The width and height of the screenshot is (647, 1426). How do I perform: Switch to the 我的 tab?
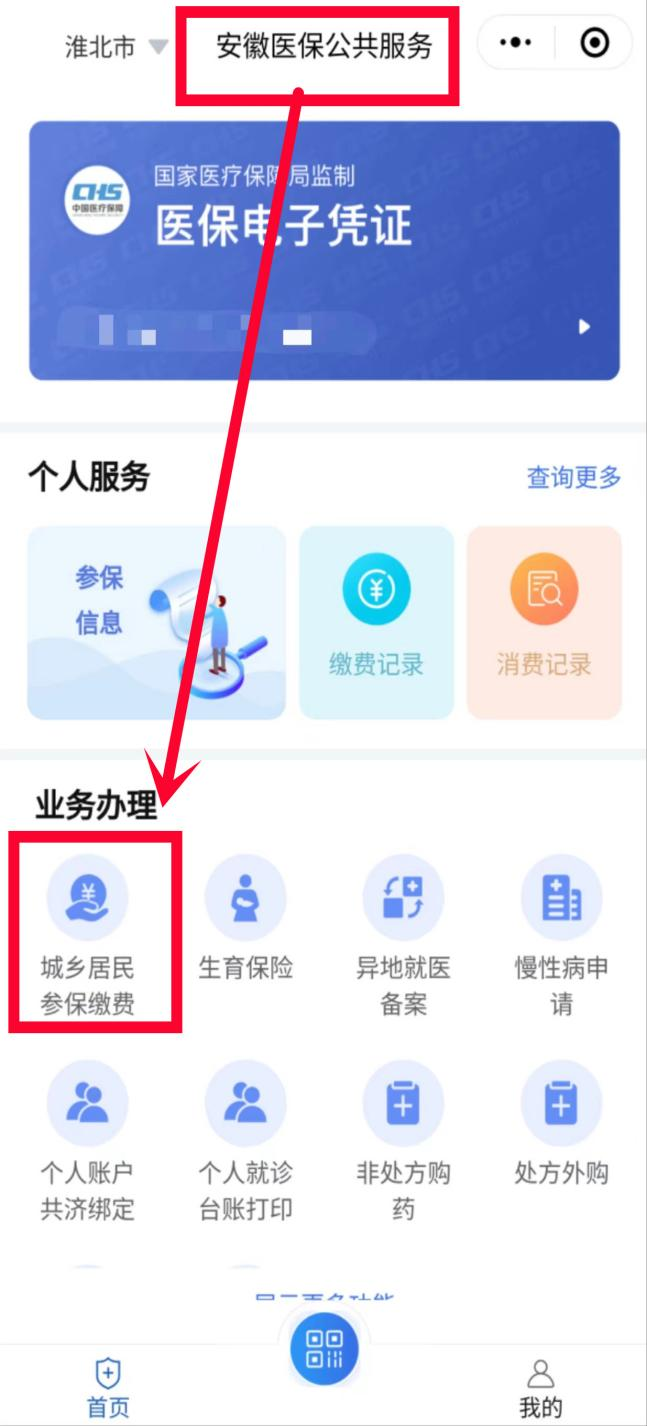pos(540,1388)
